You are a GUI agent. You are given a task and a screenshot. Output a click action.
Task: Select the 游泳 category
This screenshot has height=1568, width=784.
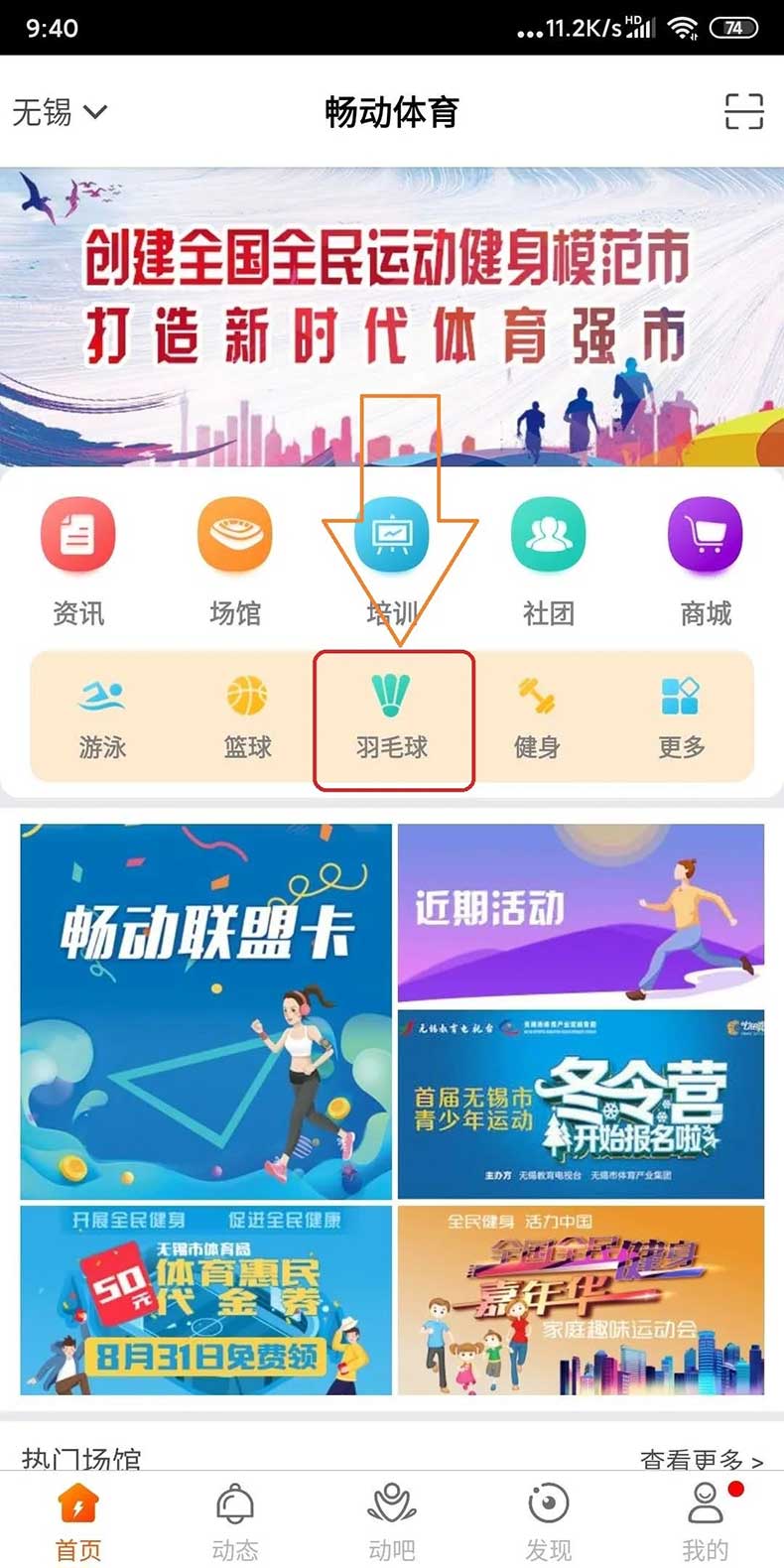click(102, 719)
